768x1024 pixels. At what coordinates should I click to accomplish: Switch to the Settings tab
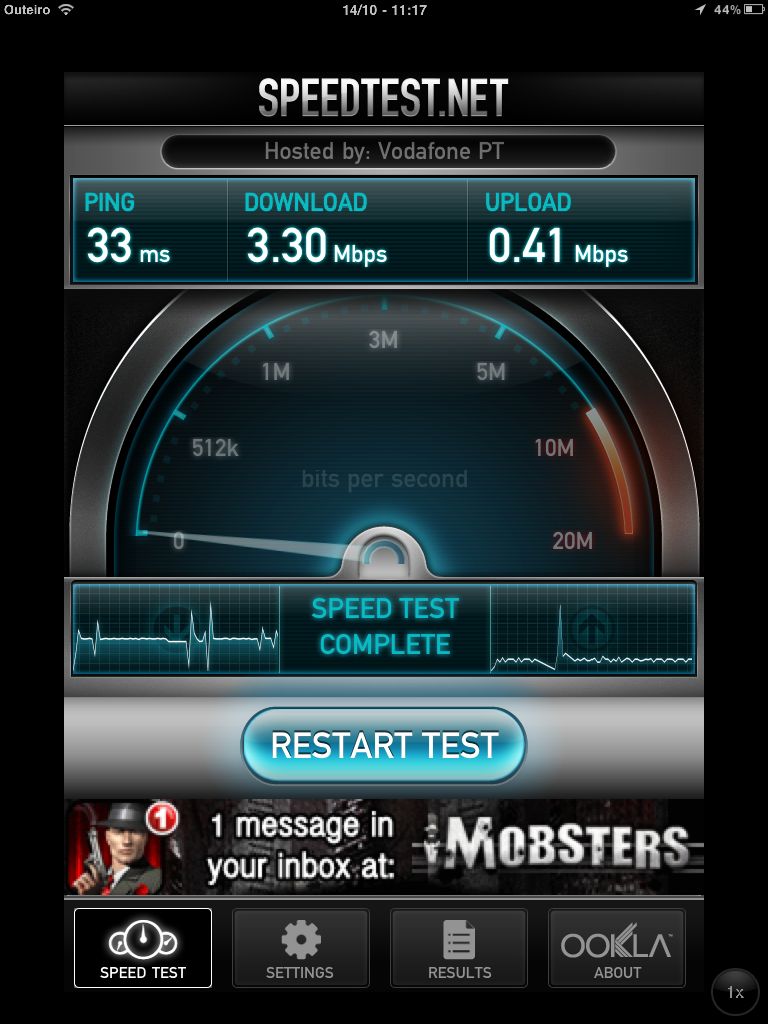point(300,948)
